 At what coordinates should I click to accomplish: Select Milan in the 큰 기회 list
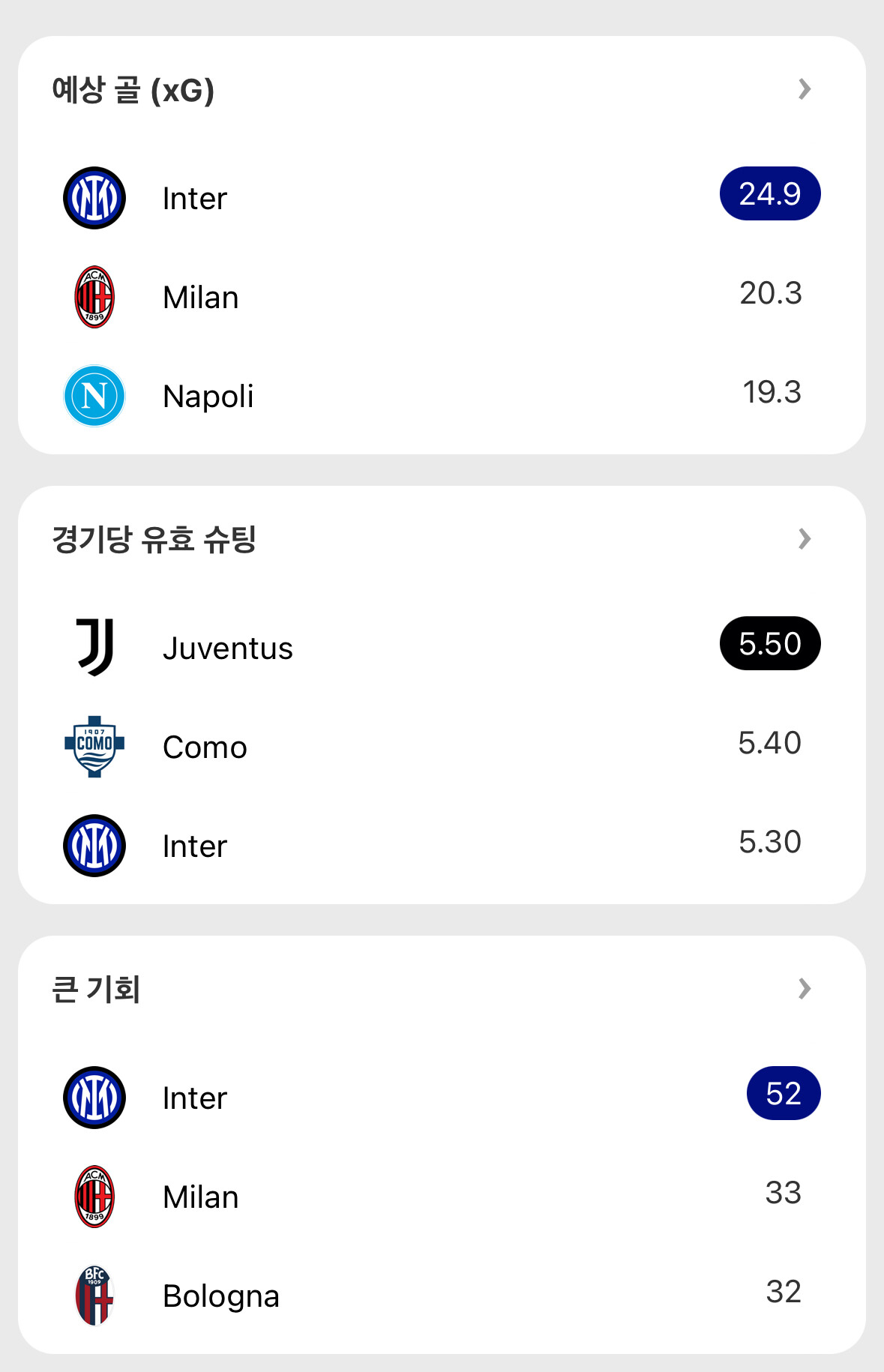(x=201, y=1197)
